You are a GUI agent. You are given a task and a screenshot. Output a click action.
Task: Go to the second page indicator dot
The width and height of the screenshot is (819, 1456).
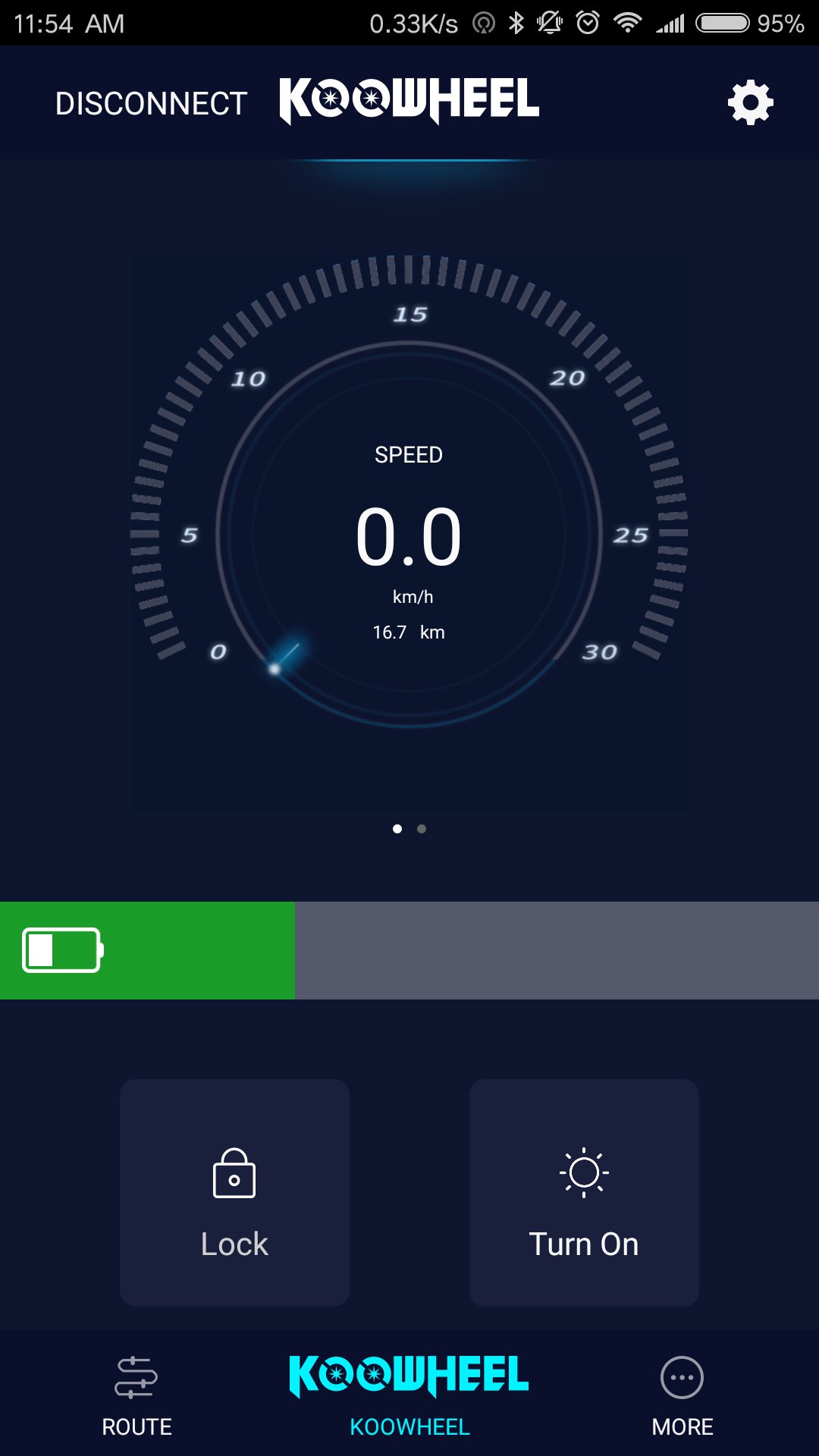tap(422, 829)
